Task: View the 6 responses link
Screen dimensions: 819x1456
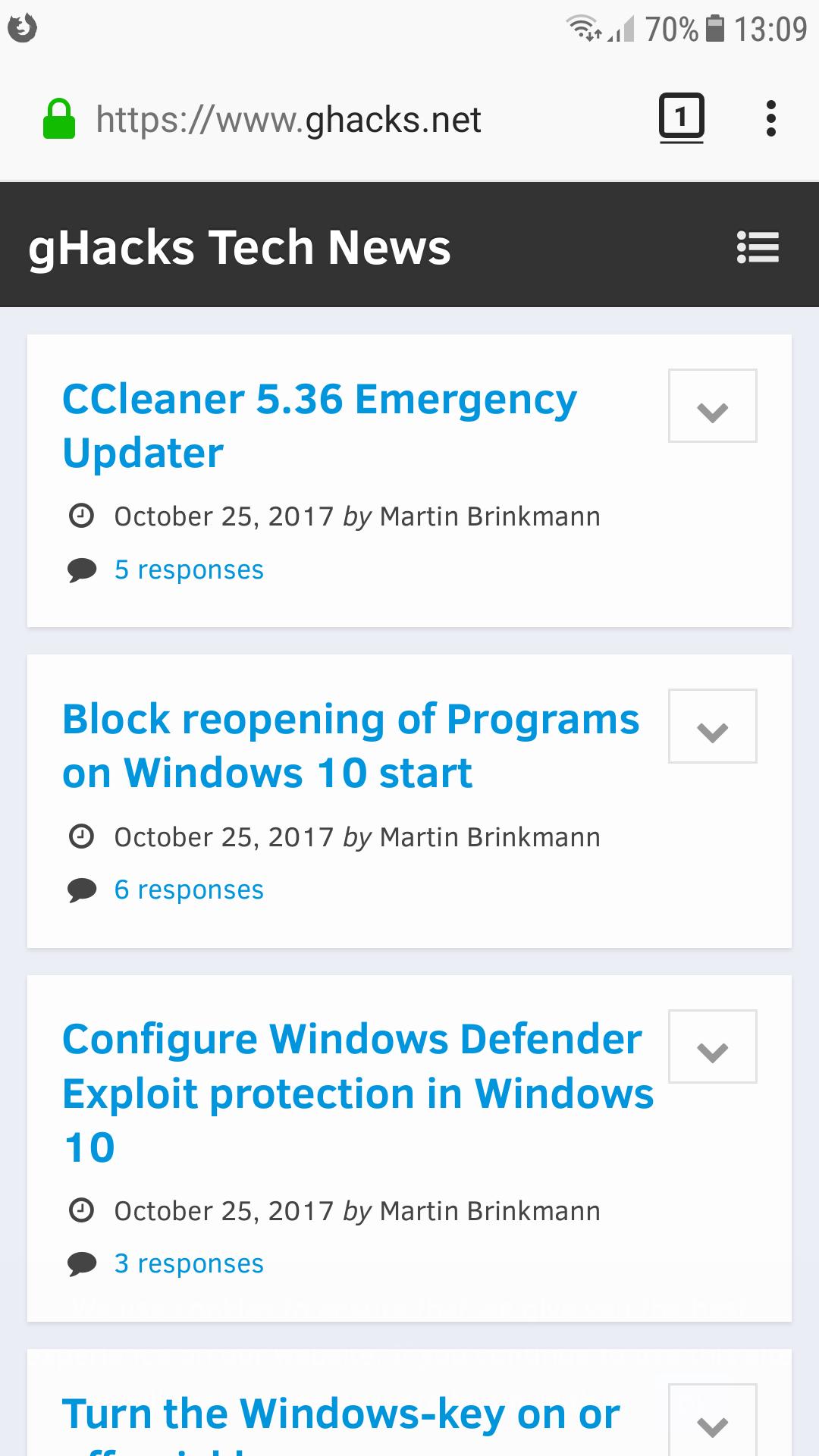Action: (x=189, y=890)
